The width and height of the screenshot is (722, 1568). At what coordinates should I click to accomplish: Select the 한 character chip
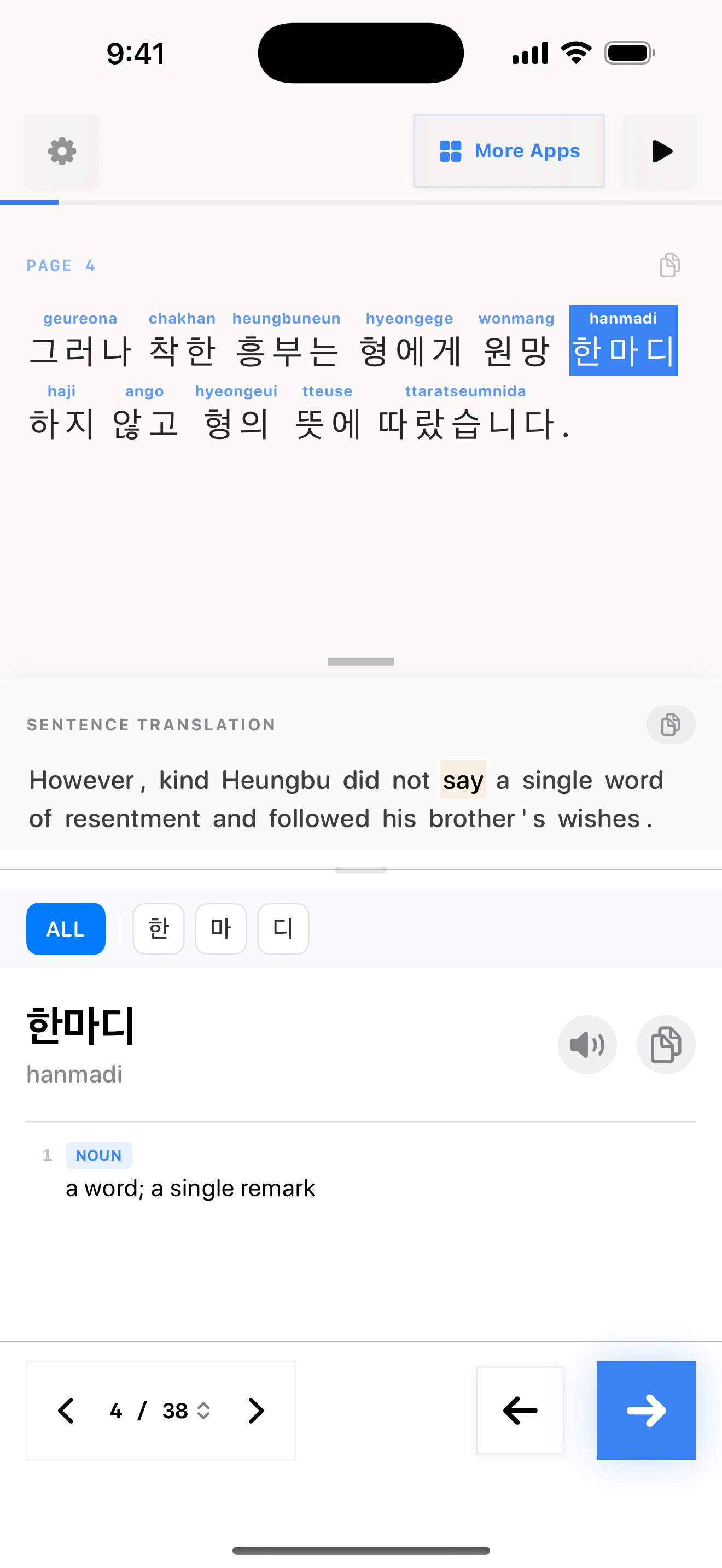click(158, 929)
